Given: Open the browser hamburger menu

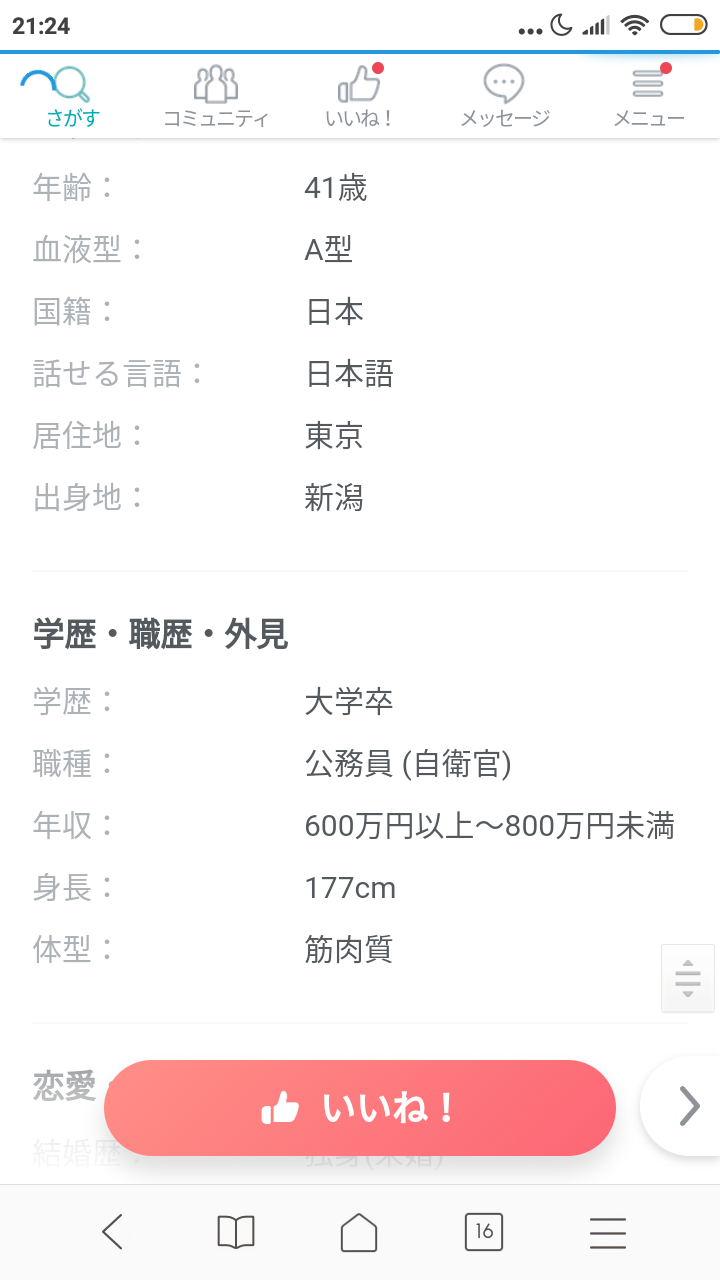Looking at the screenshot, I should coord(608,1232).
